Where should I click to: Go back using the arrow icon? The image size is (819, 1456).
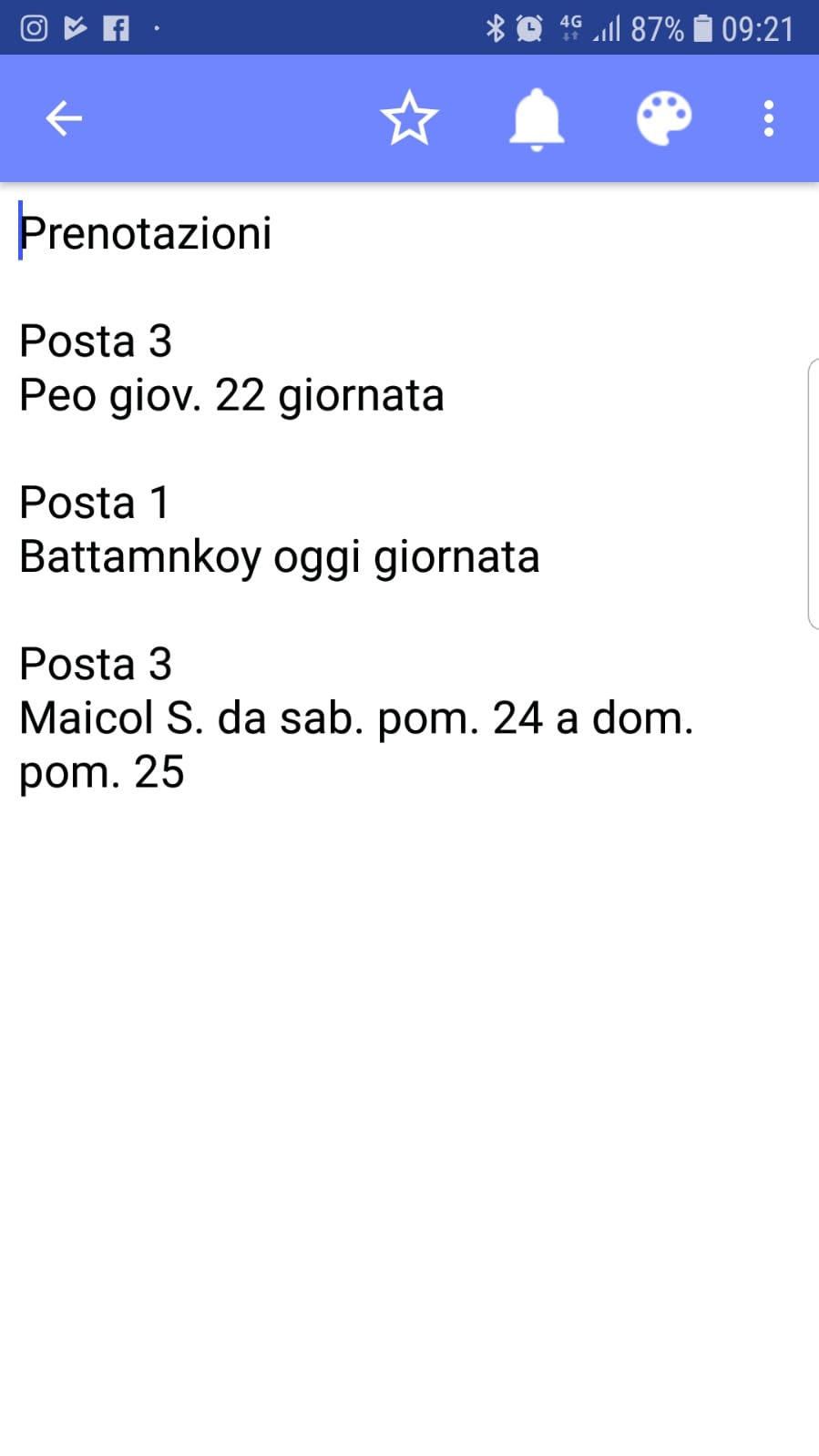pyautogui.click(x=64, y=118)
